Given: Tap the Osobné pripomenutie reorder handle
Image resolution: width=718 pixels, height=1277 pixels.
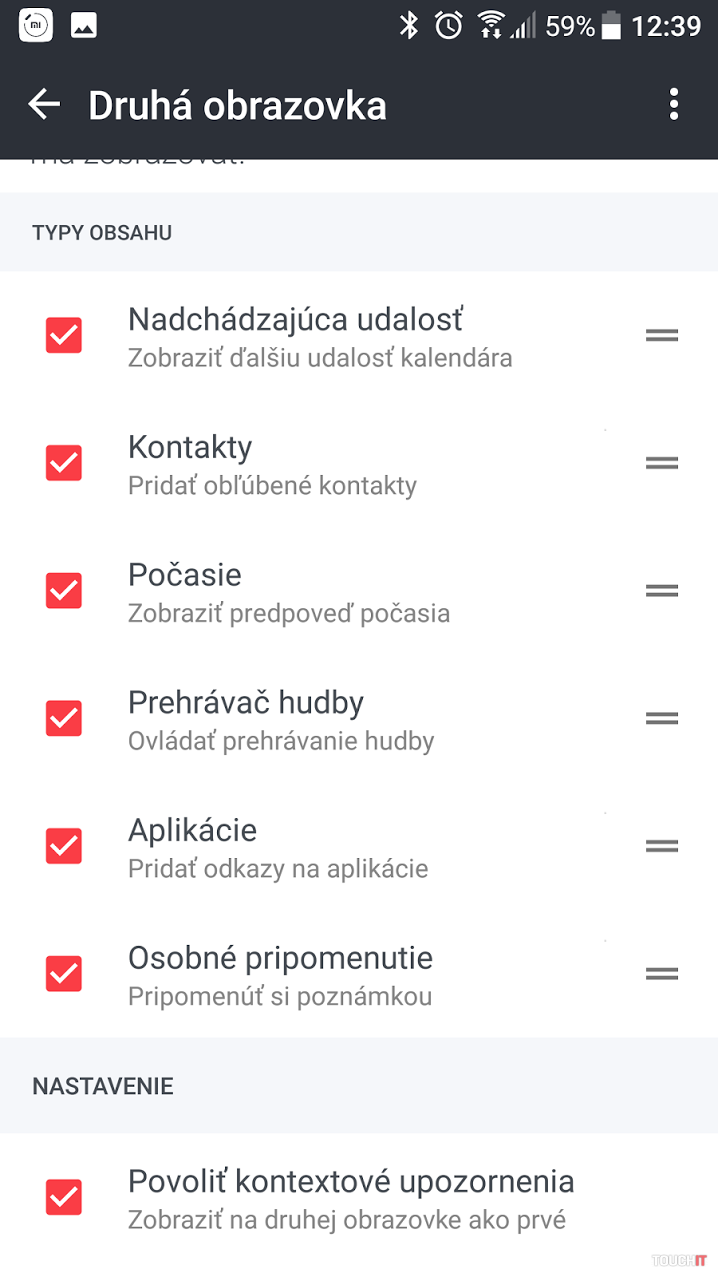Looking at the screenshot, I should click(662, 973).
